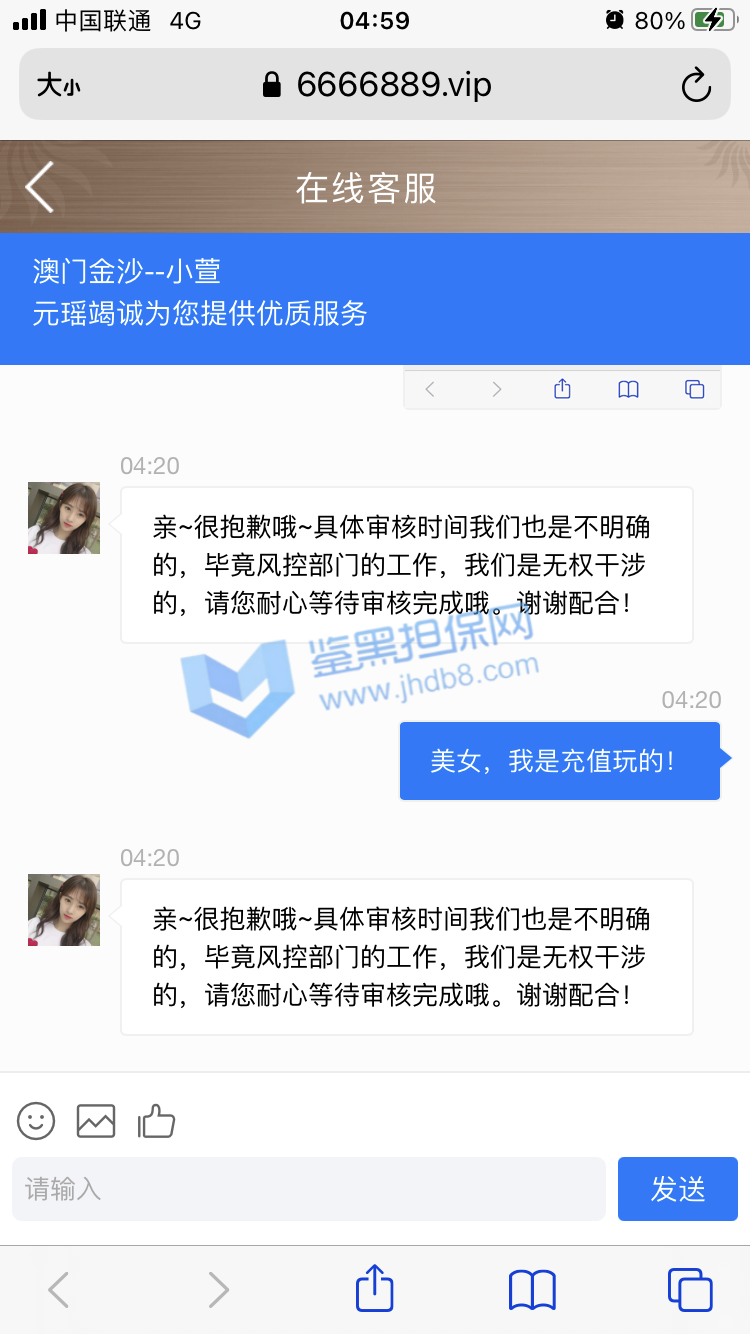Reload the page in Safari
The image size is (750, 1334).
click(696, 85)
